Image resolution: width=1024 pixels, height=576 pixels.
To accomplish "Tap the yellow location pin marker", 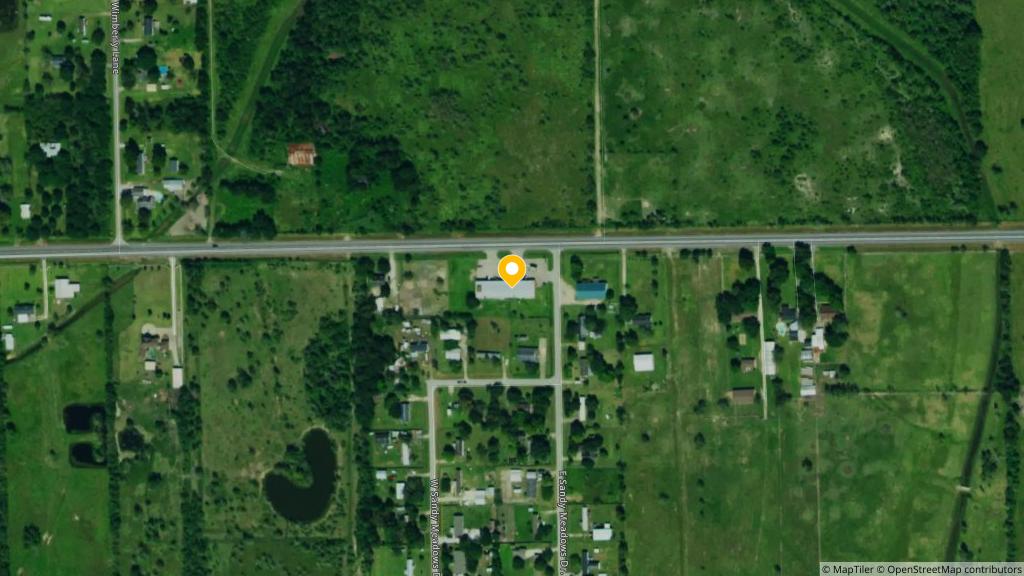I will (512, 270).
